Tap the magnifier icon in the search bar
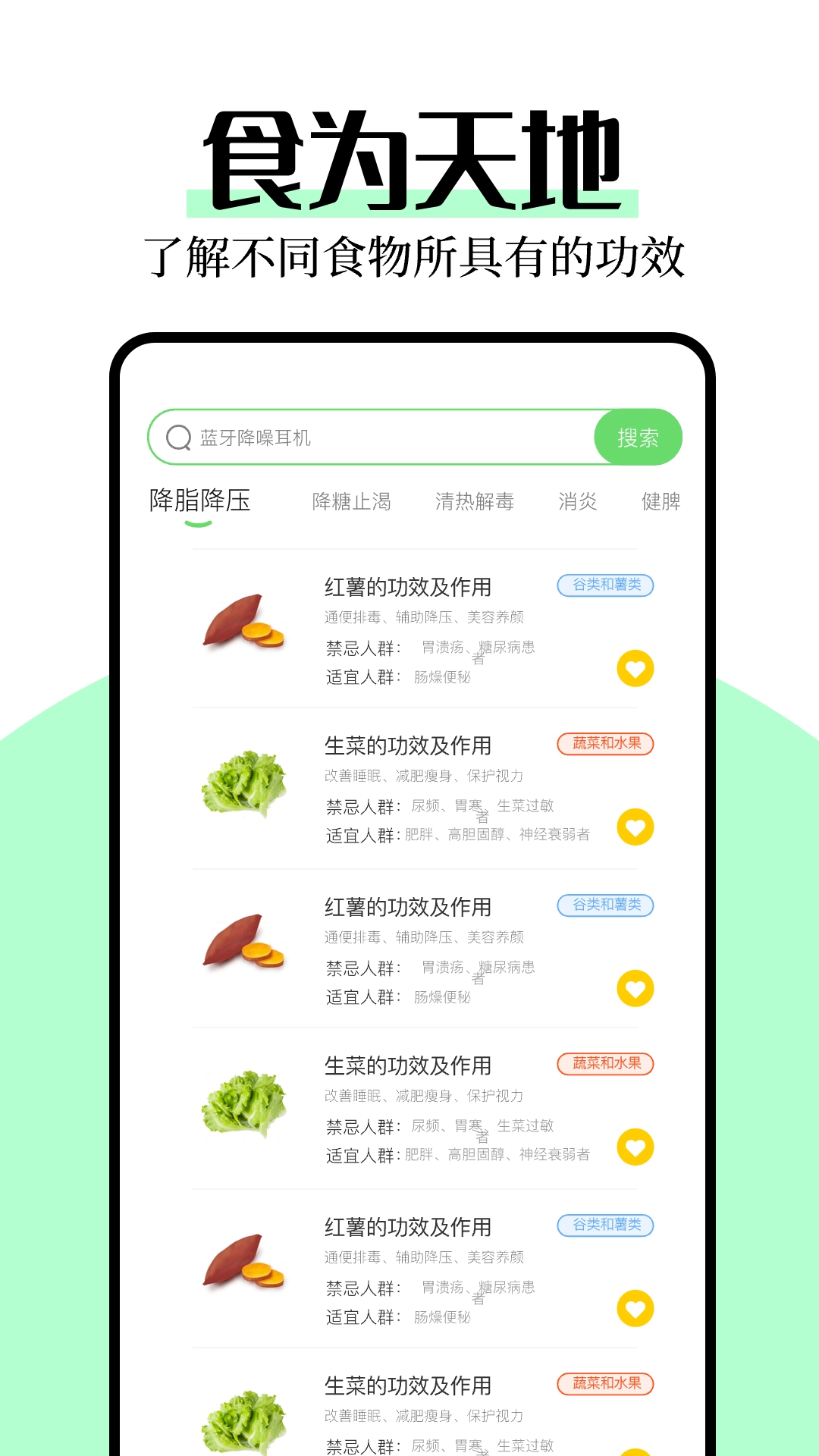The width and height of the screenshot is (819, 1456). pyautogui.click(x=177, y=436)
